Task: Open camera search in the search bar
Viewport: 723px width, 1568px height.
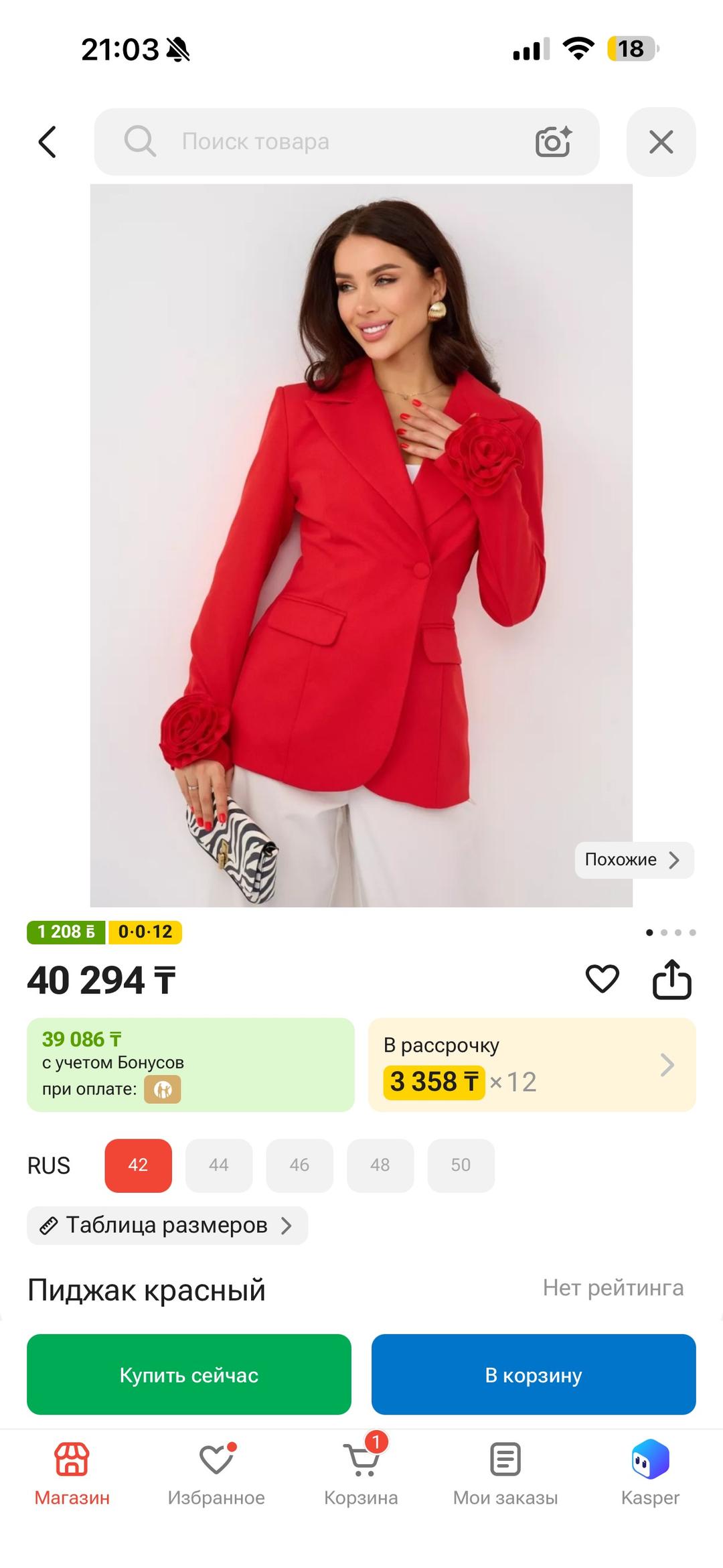Action: (x=553, y=142)
